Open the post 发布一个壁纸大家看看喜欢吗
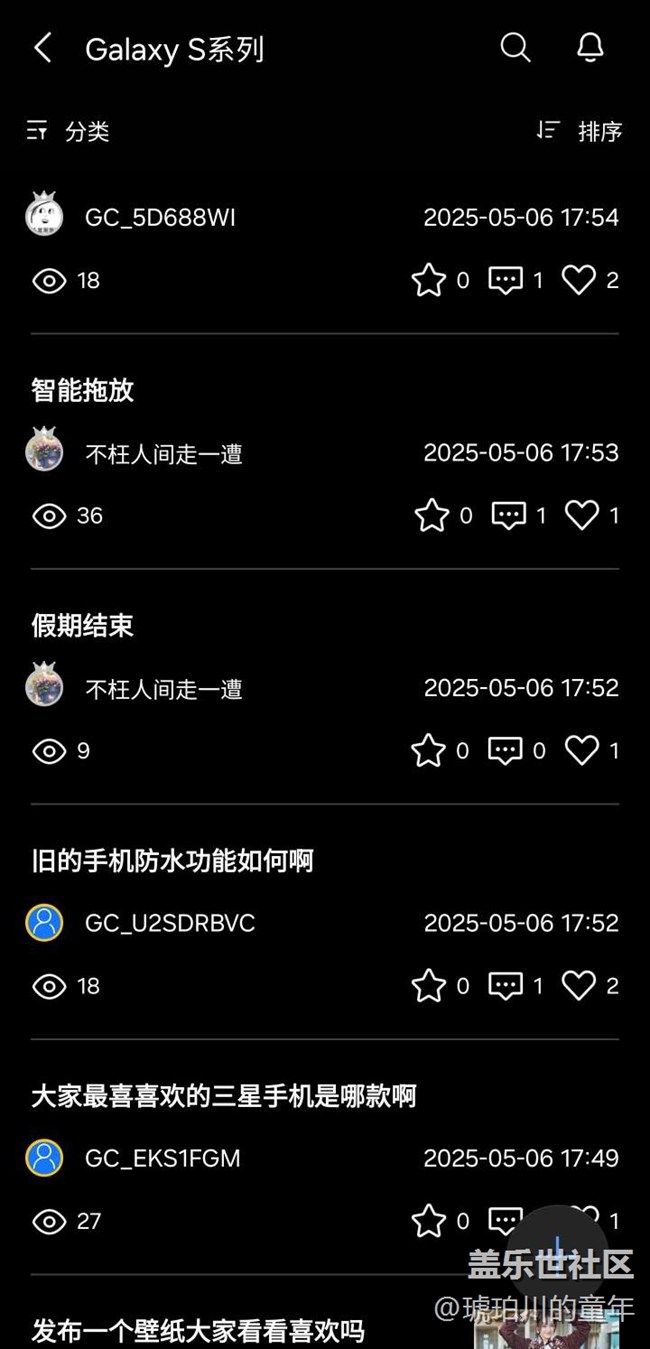The height and width of the screenshot is (1349, 650). click(x=198, y=1331)
